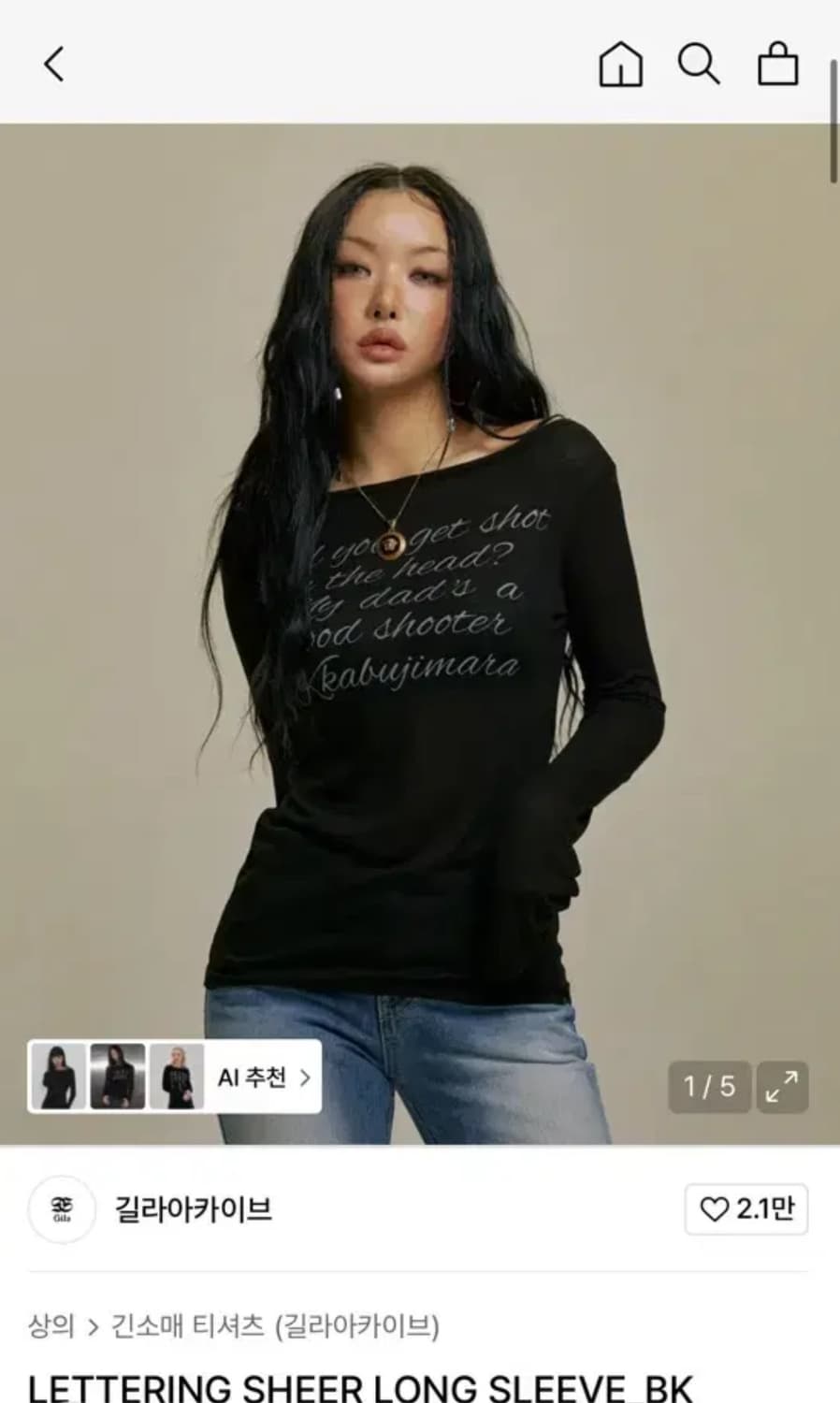
Task: Open the home screen via the house icon
Action: click(618, 65)
